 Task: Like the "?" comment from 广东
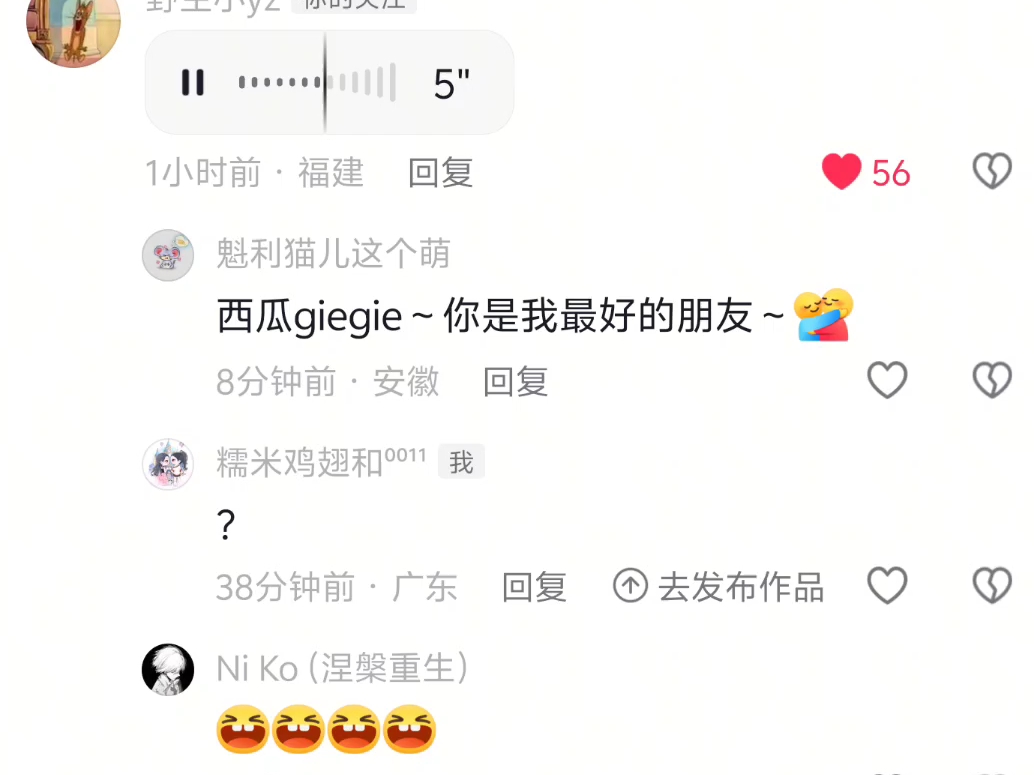(x=886, y=586)
